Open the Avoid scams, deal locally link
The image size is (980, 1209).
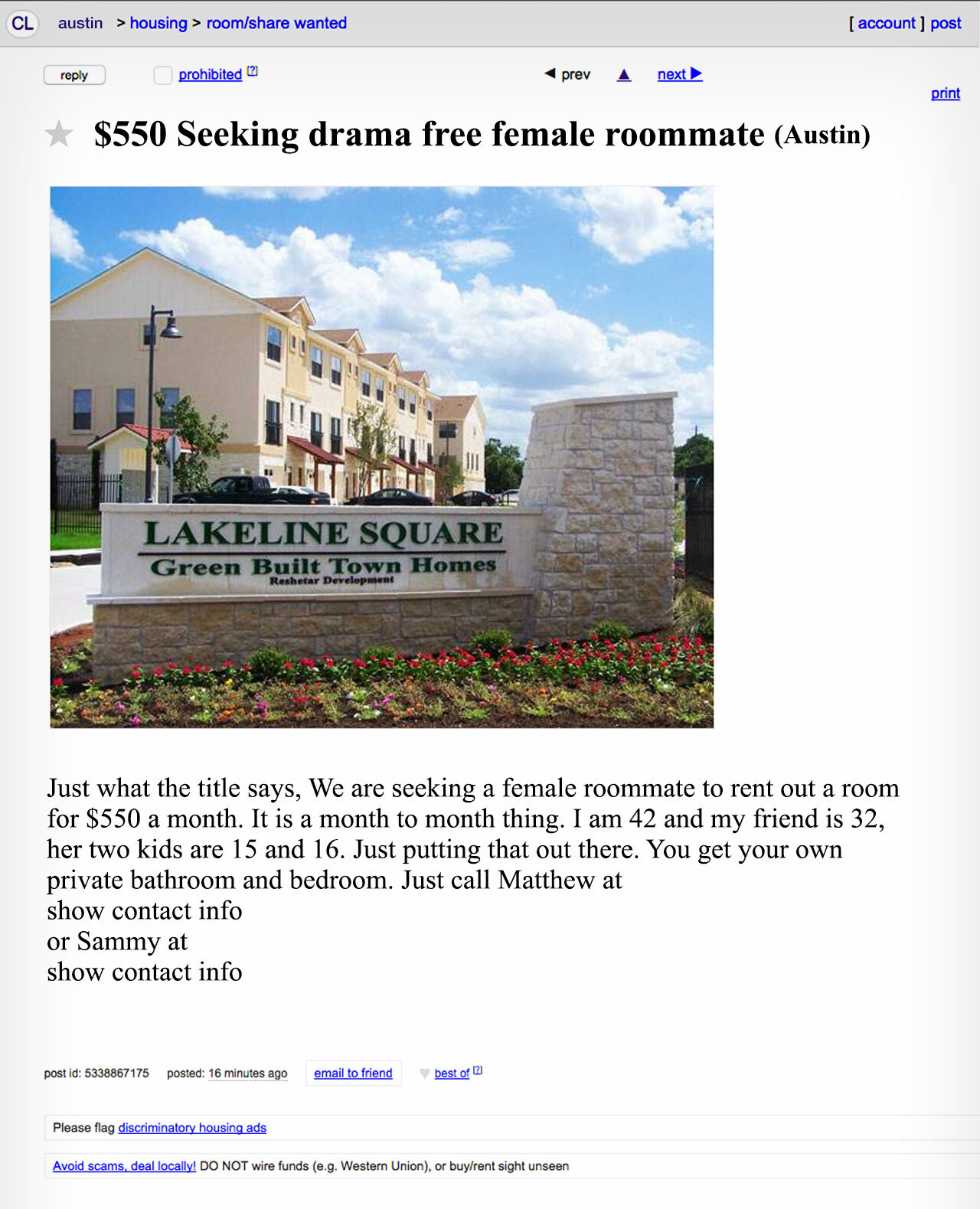point(124,1165)
